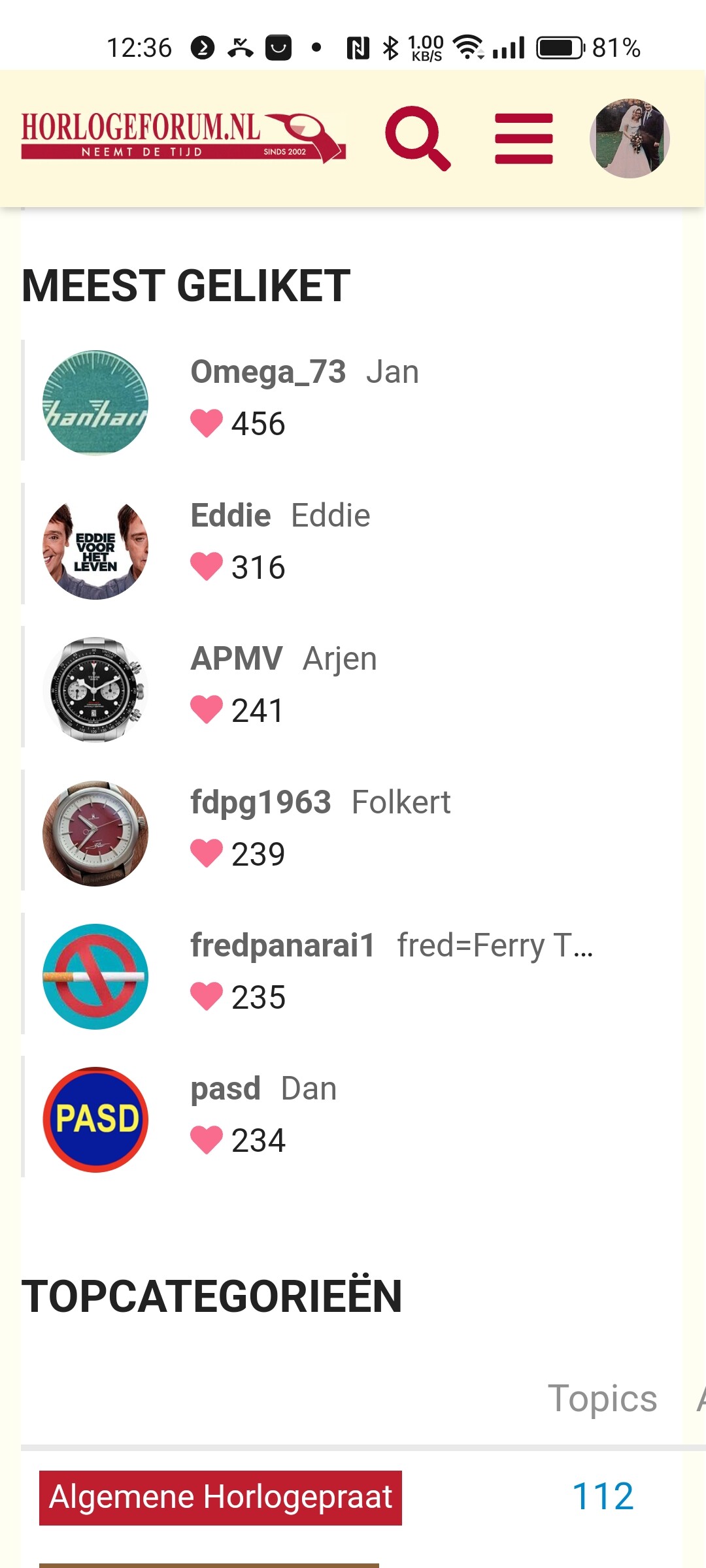Open the hamburger menu
The width and height of the screenshot is (706, 1568).
(x=524, y=139)
